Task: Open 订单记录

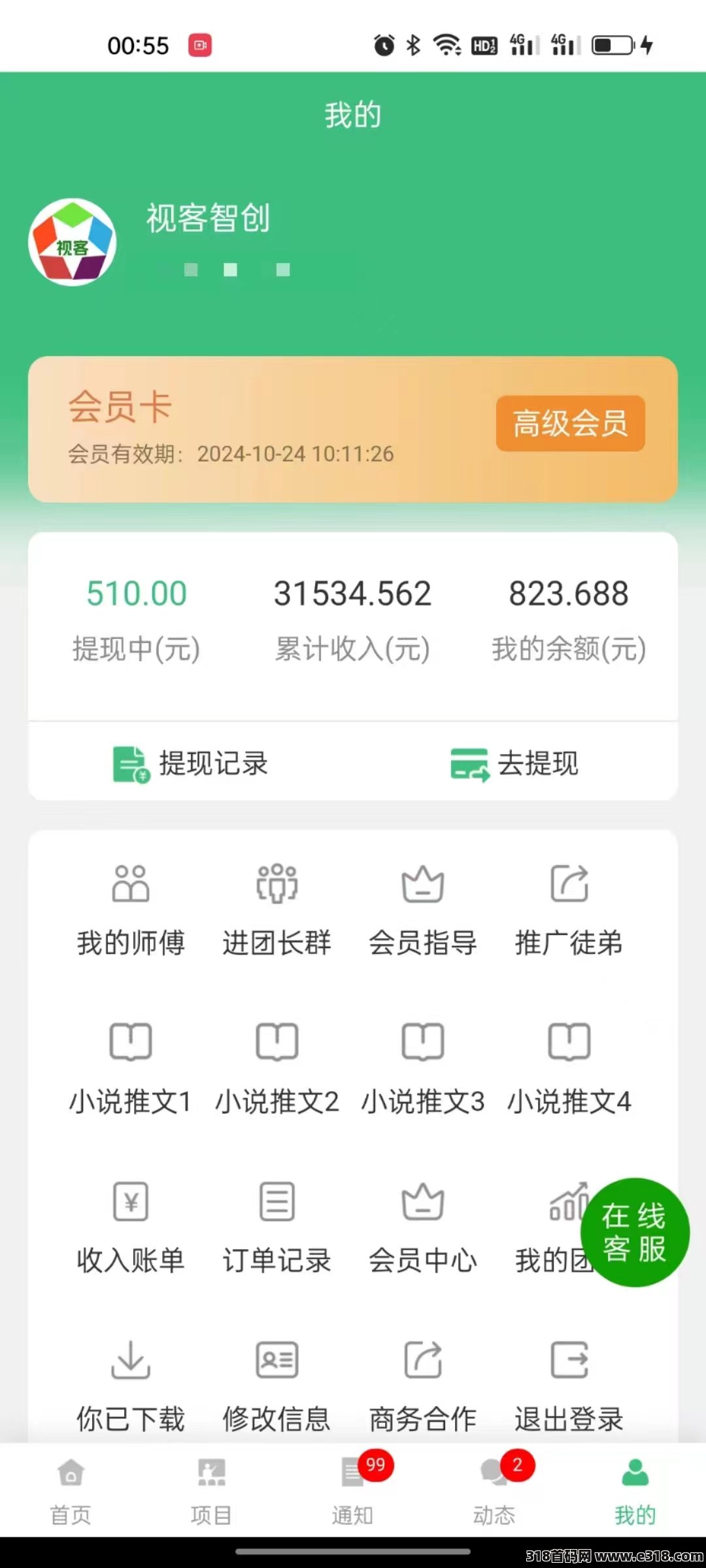Action: 277,1227
